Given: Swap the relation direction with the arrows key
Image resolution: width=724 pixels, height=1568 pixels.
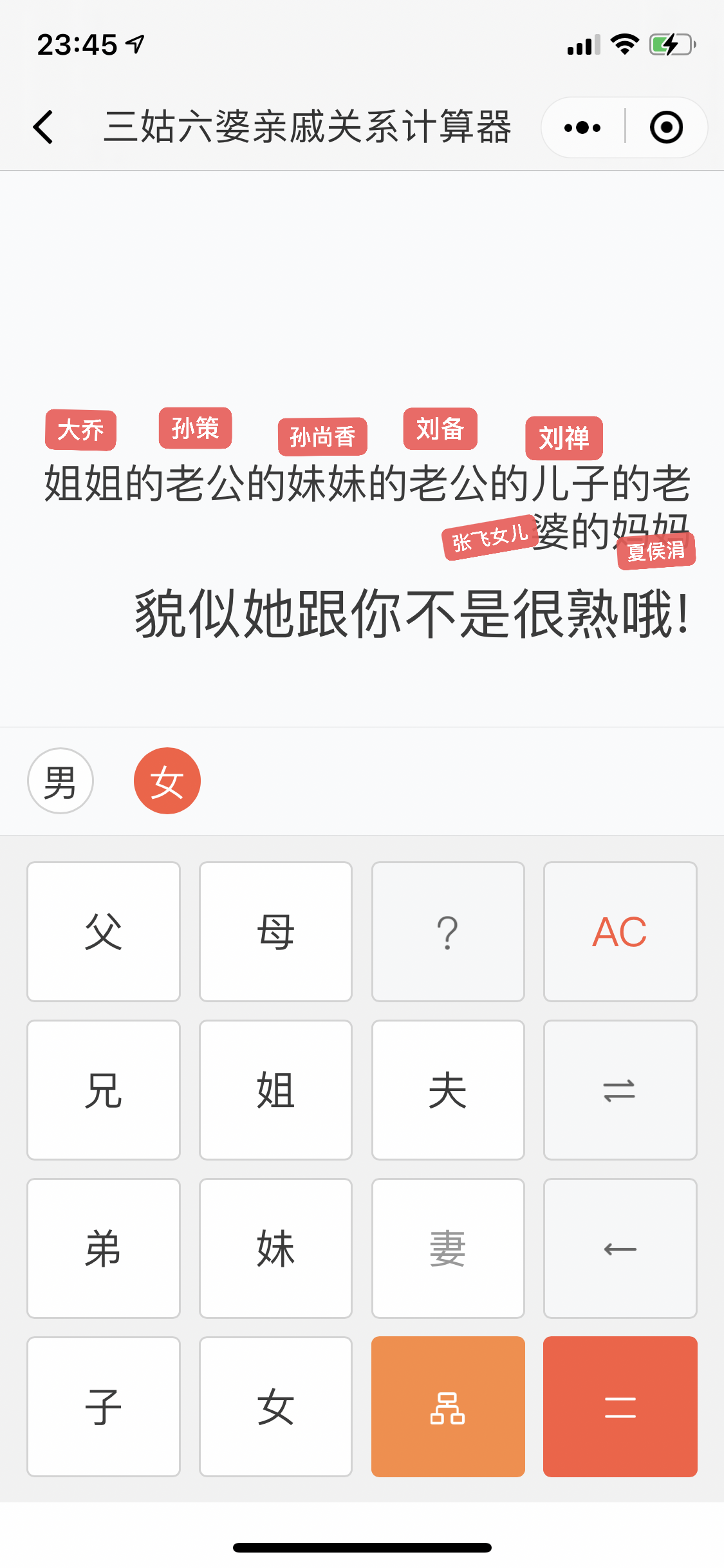Looking at the screenshot, I should pos(620,1090).
